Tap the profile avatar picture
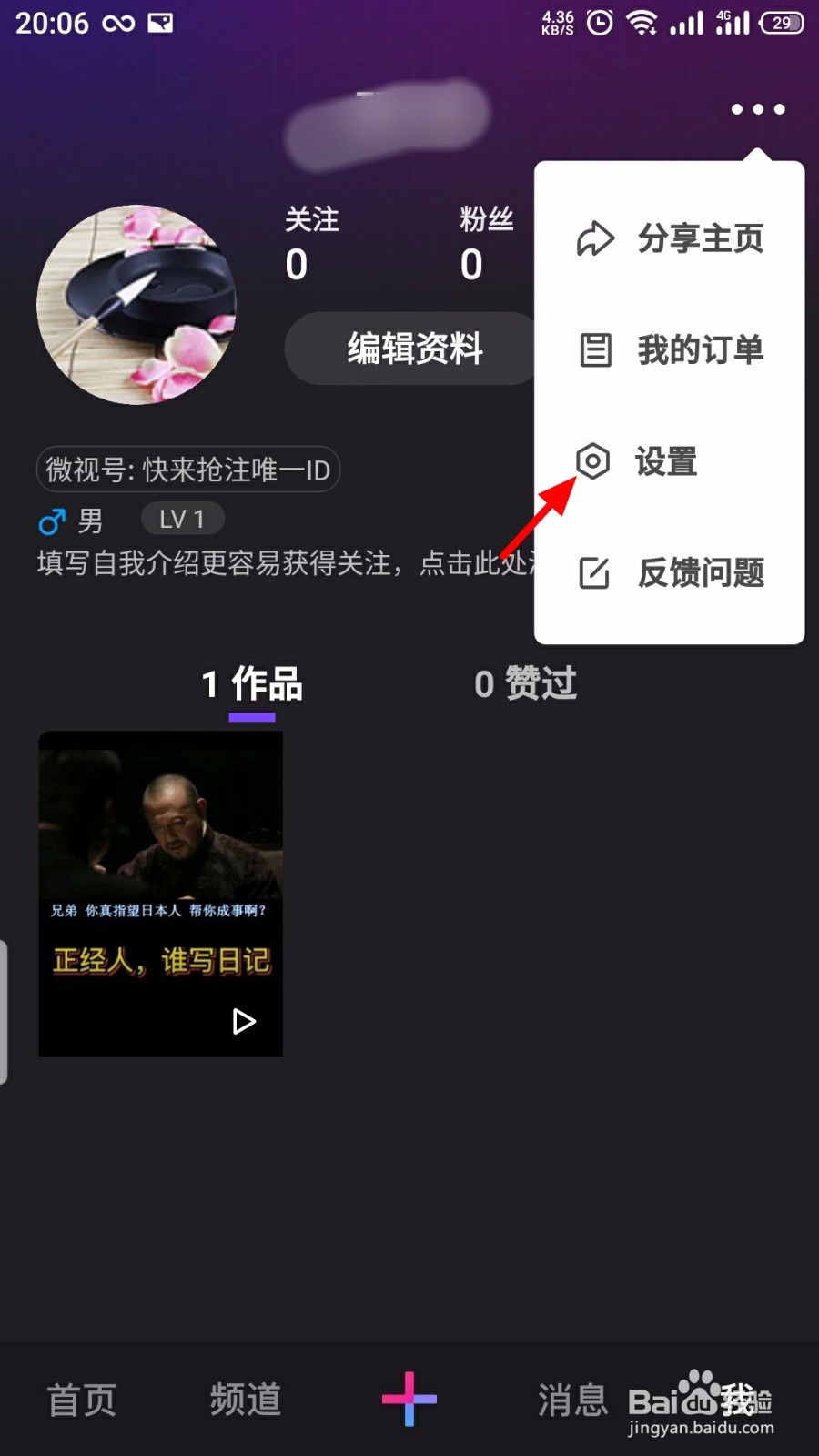819x1456 pixels. [136, 305]
